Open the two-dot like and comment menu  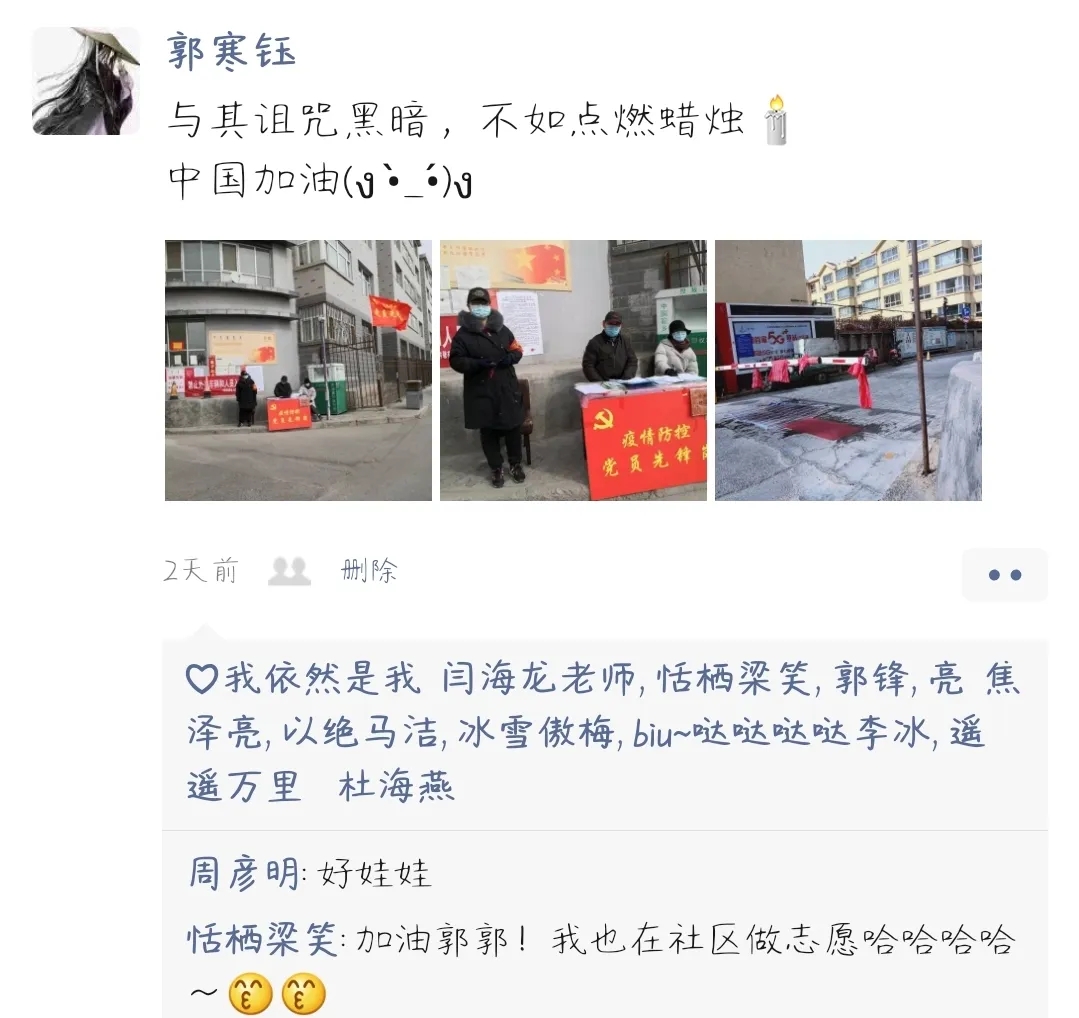tap(1004, 575)
